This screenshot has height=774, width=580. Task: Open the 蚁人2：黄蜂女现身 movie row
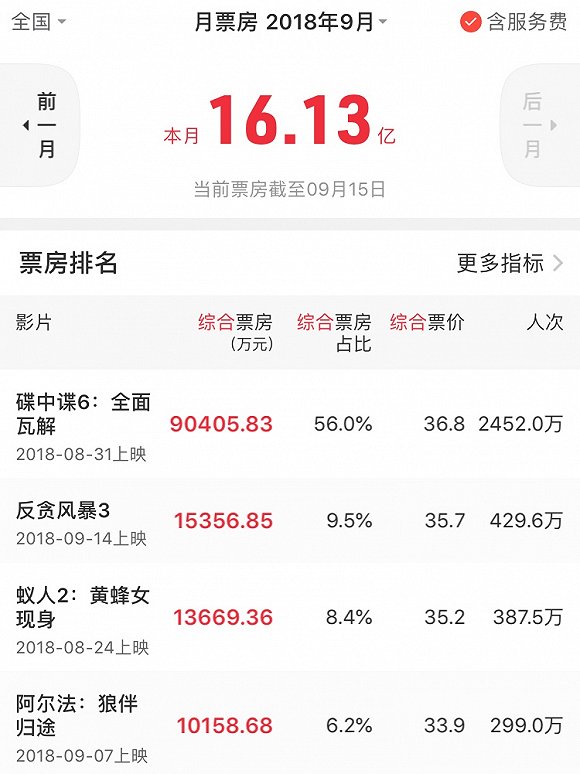coord(290,618)
